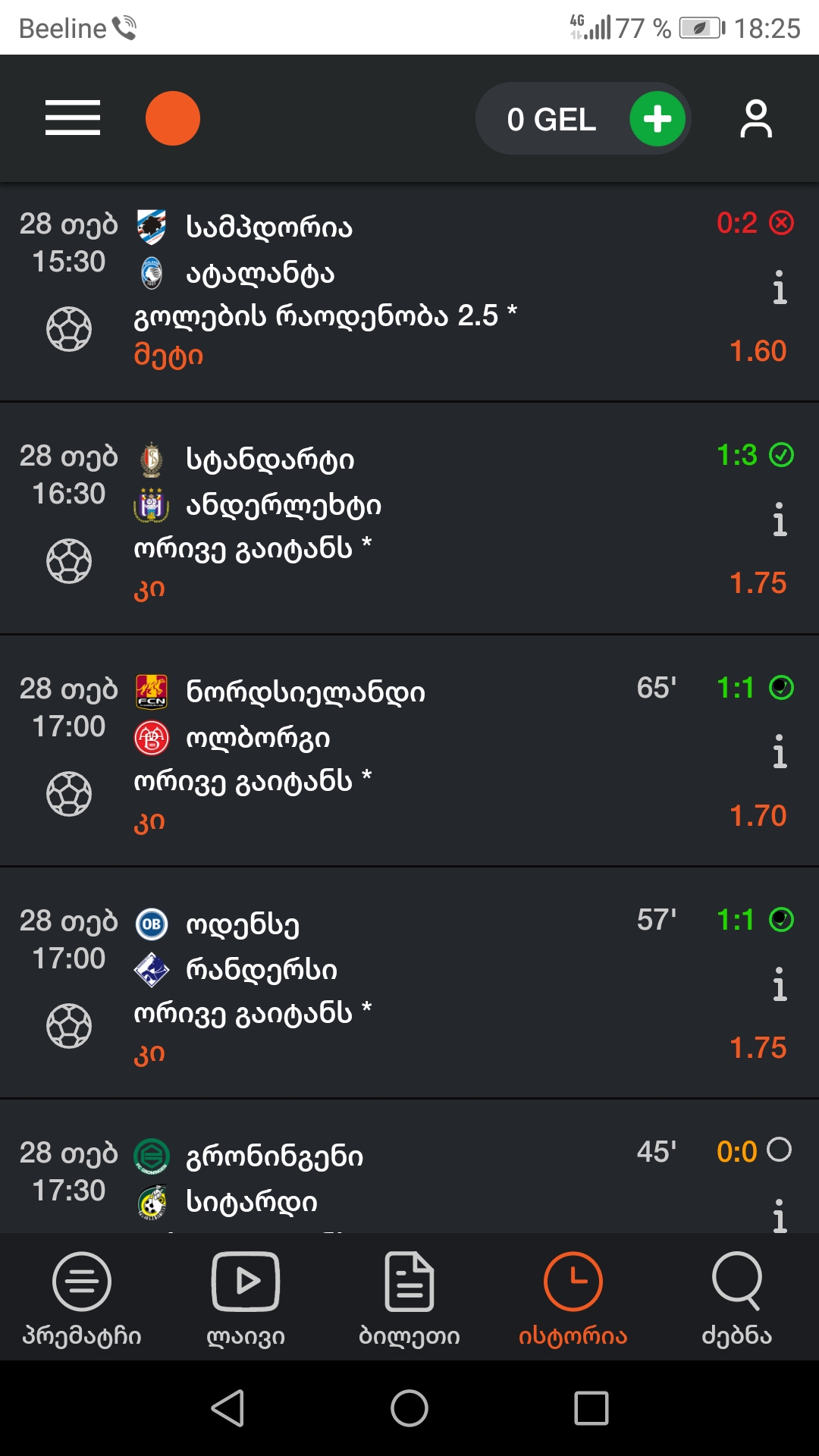Show info for the ნორდსიელანდი vs ოლბორგი bet
This screenshot has height=1456, width=819.
[780, 752]
